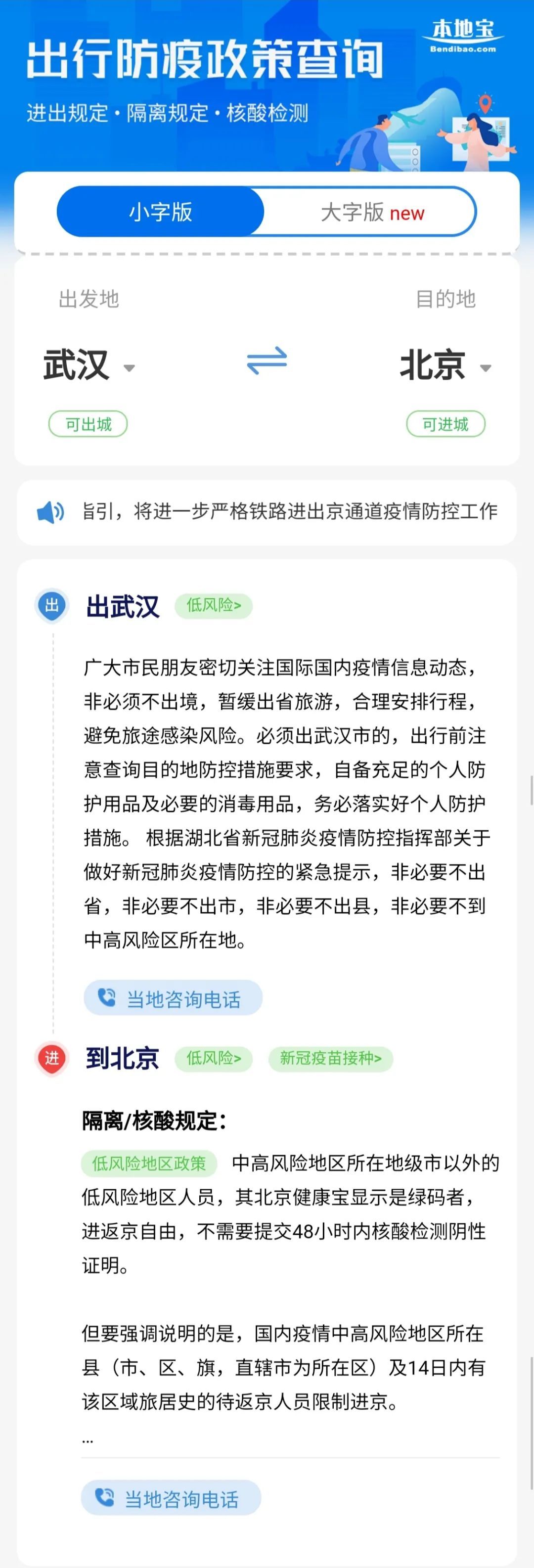Open the scrolling announcement notice
This screenshot has width=534, height=1568.
[290, 511]
